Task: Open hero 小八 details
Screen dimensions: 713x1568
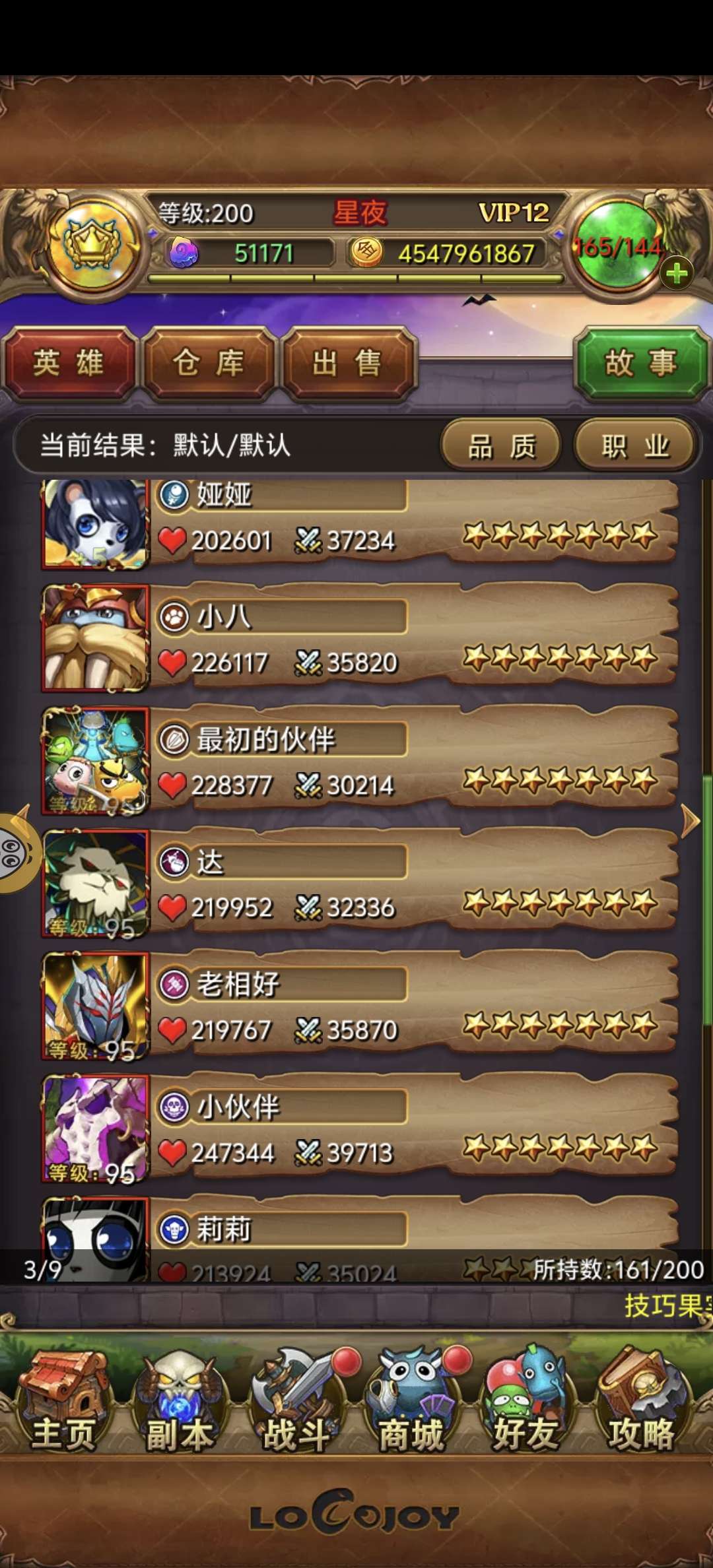Action: click(360, 637)
